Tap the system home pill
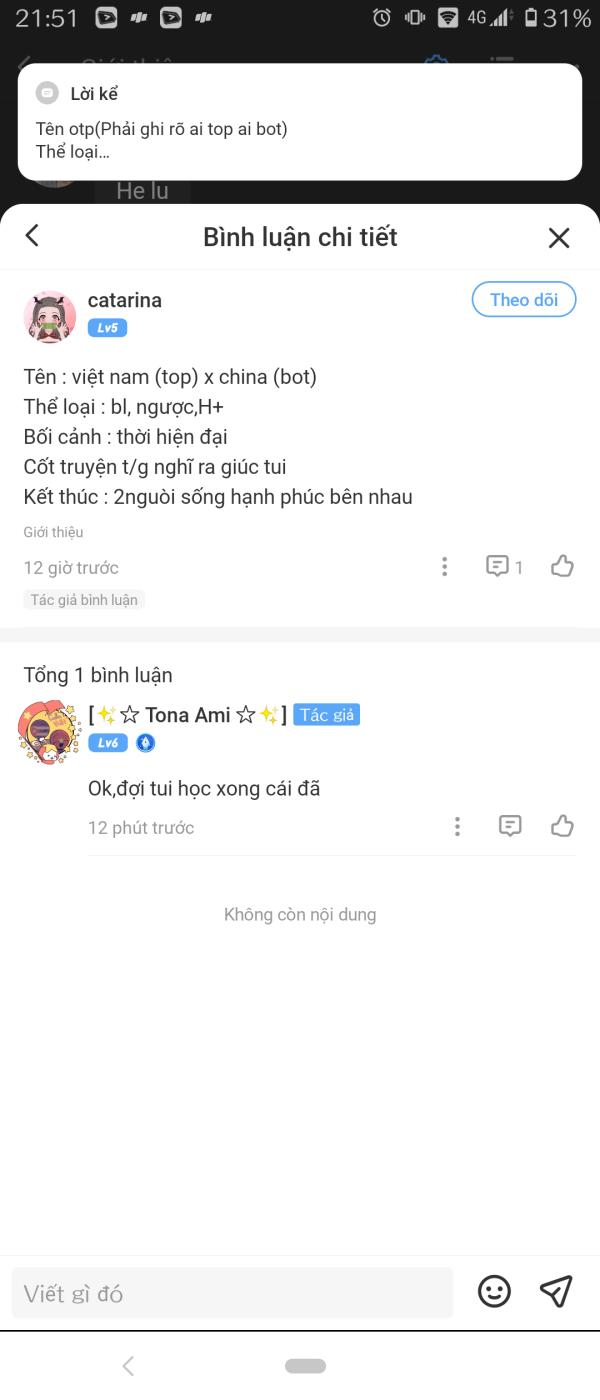 [x=305, y=1366]
